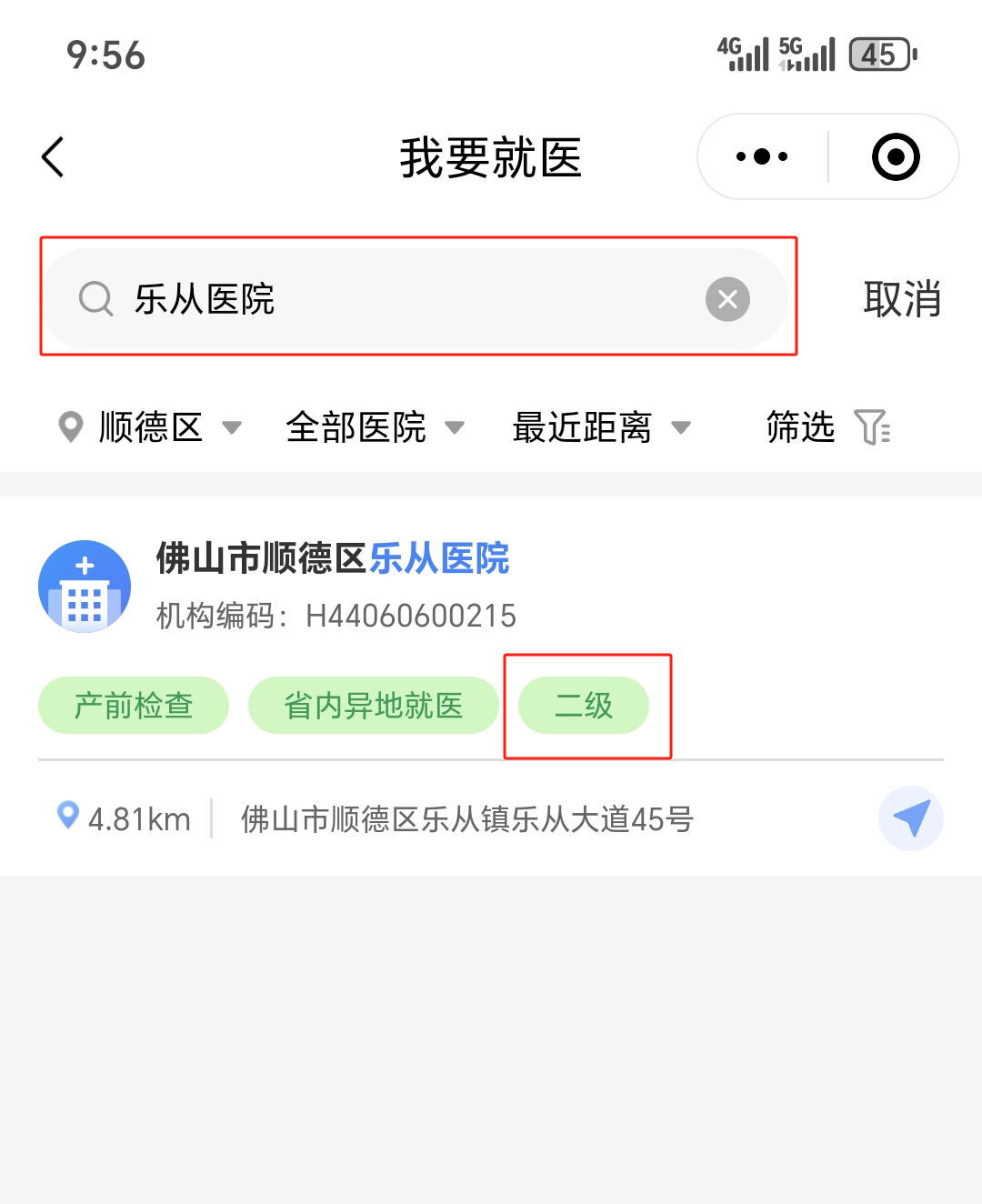The height and width of the screenshot is (1204, 982).
Task: Close the mini program via the circle icon
Action: [896, 157]
